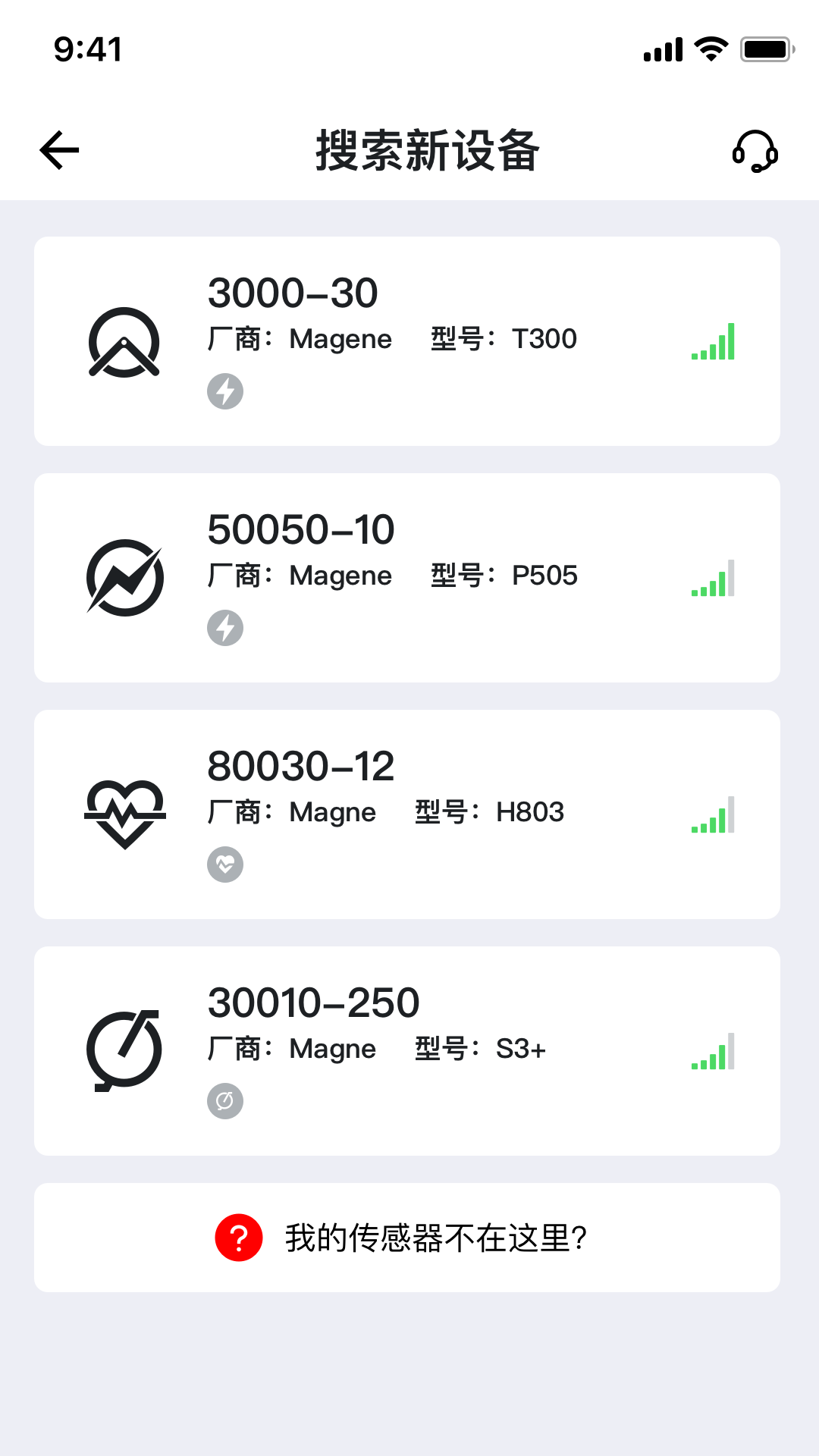
Task: Tap the heart rate icon for 80030-12
Action: point(124,813)
